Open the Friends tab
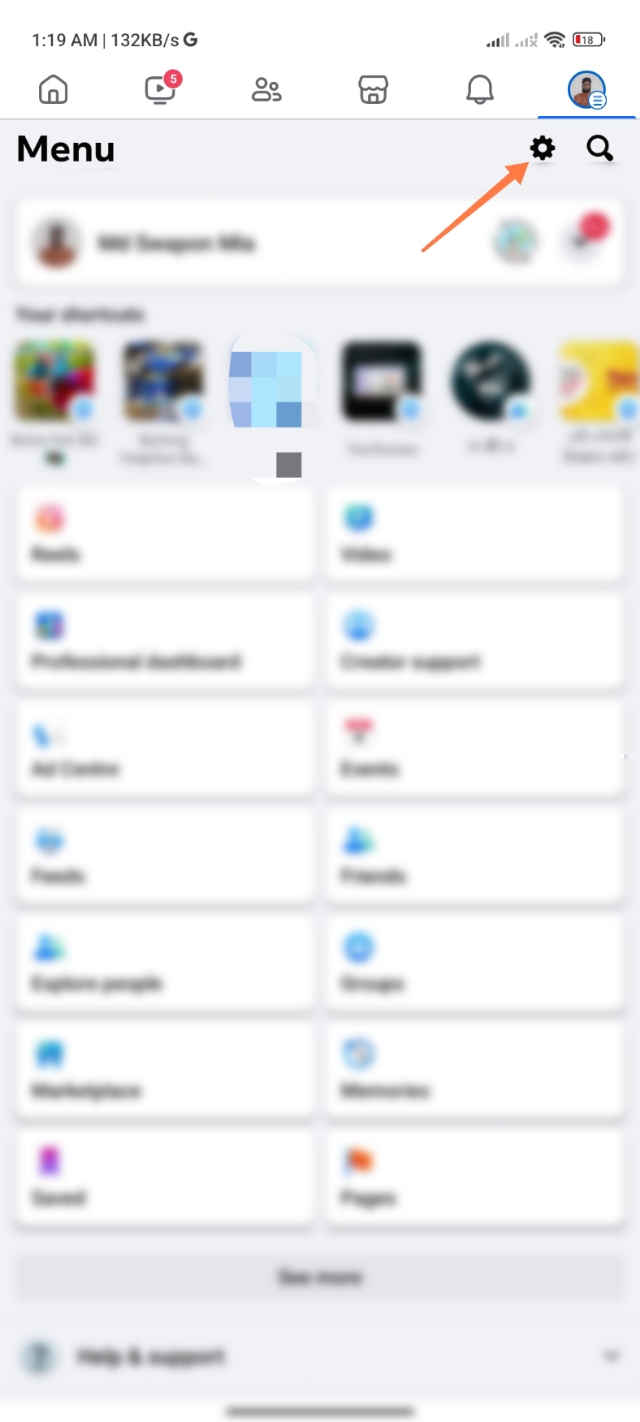Viewport: 640px width, 1422px height. coord(266,91)
